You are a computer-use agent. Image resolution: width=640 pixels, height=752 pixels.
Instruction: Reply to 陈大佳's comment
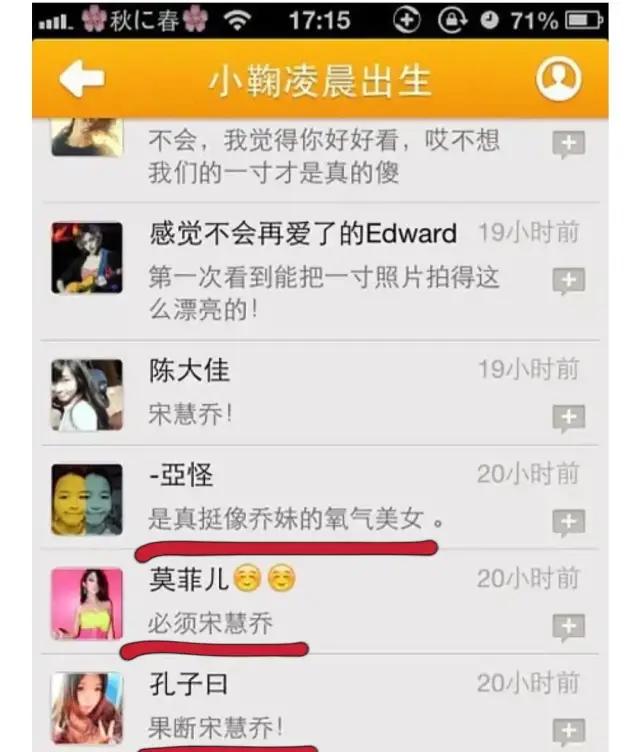click(568, 418)
